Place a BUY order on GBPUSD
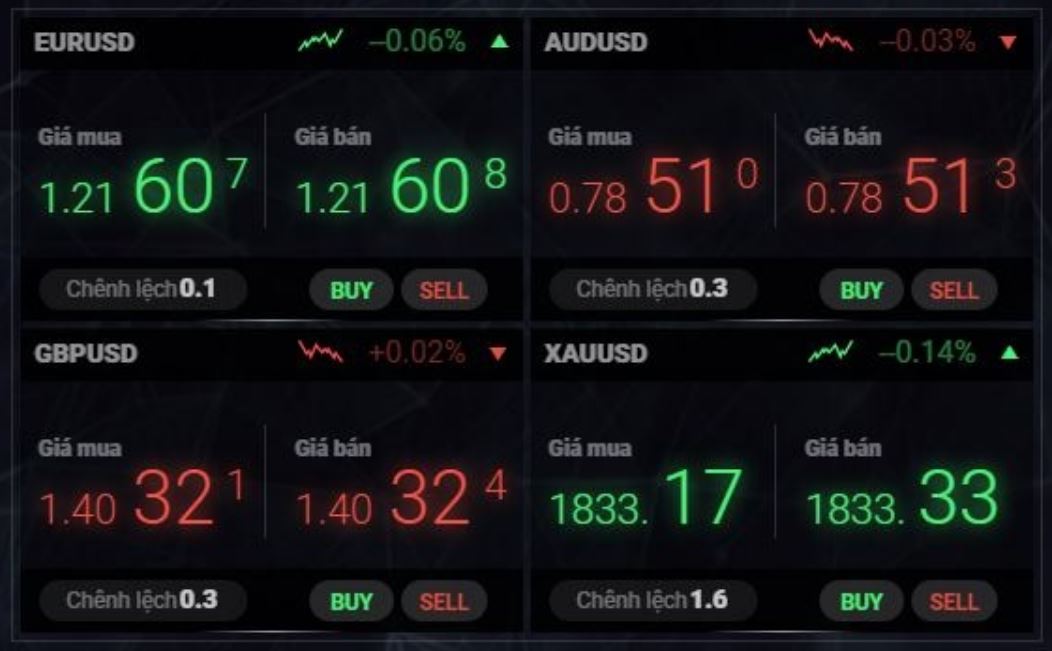 click(350, 601)
